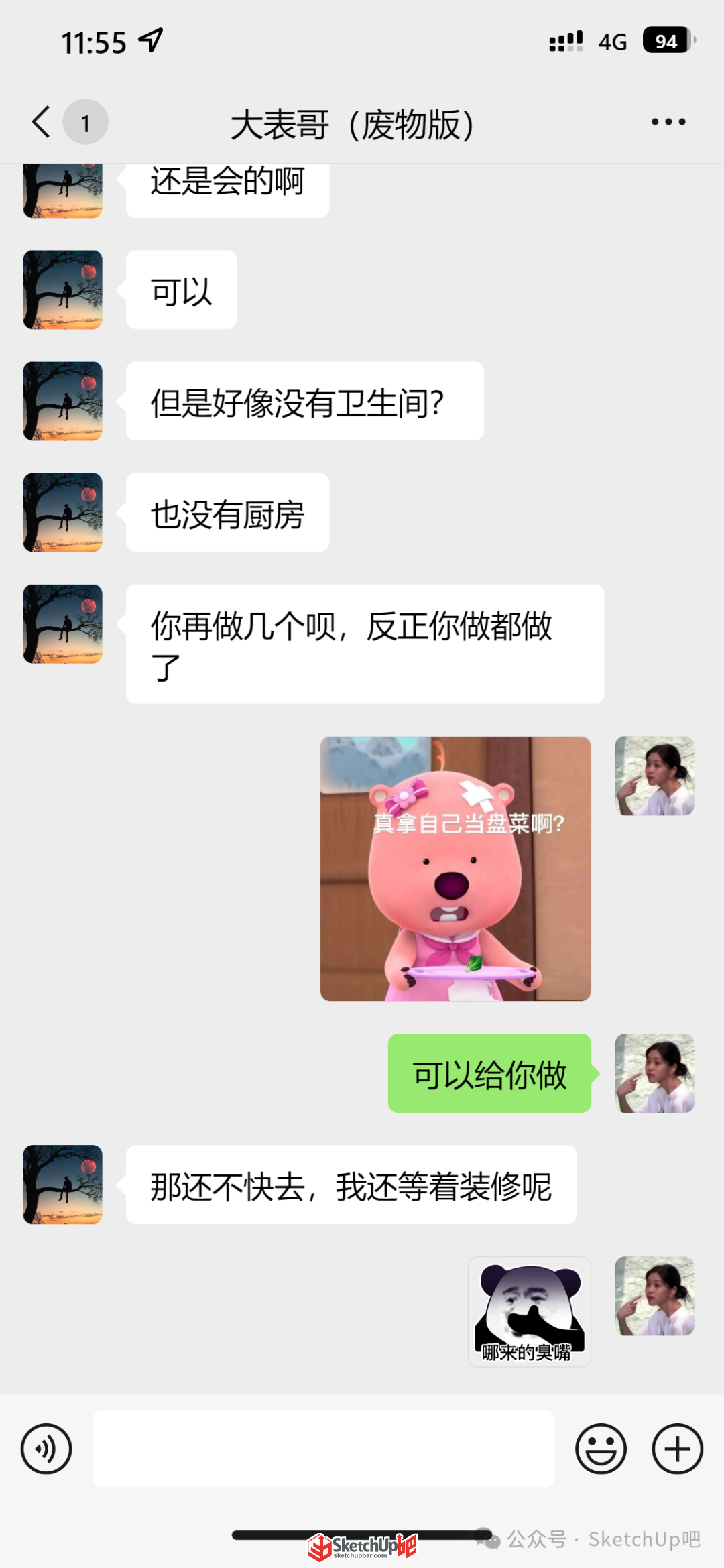
Task: Tap my avatar next to 可以给你做
Action: pos(654,1073)
